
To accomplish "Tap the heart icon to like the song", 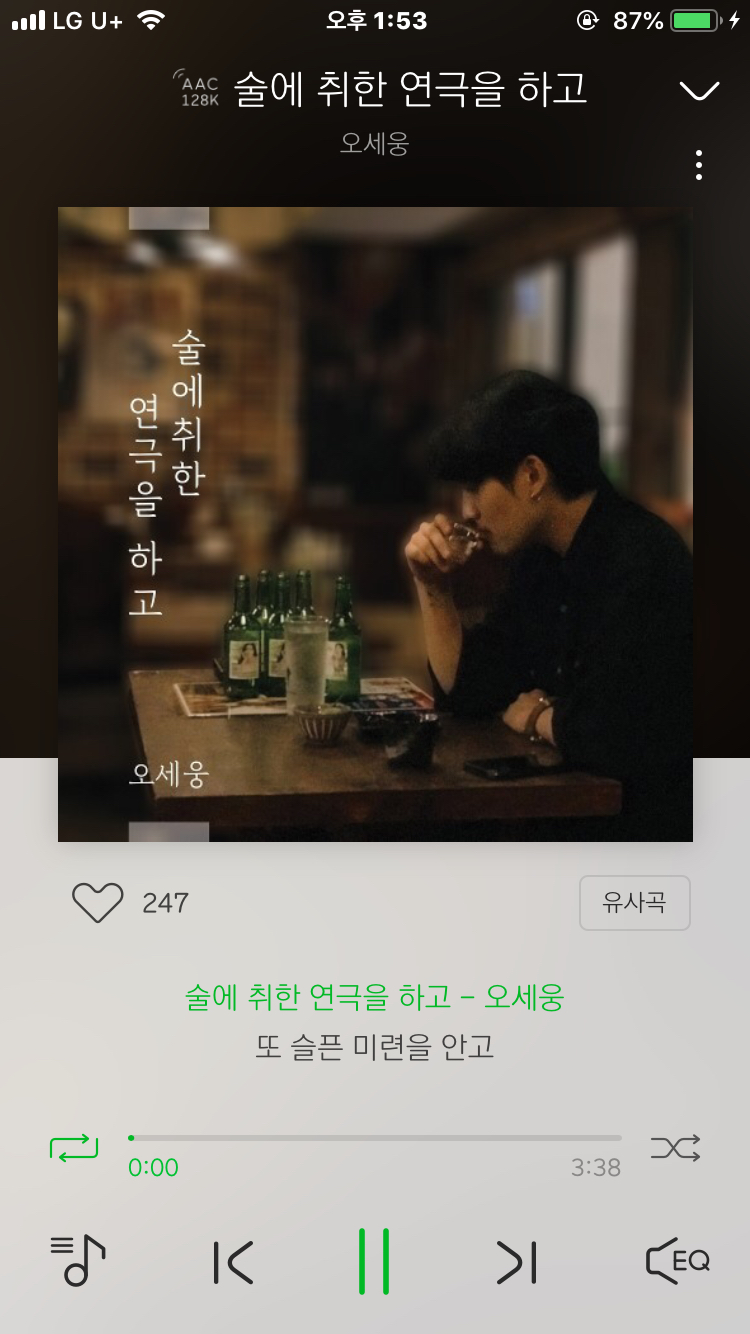I will (x=97, y=902).
